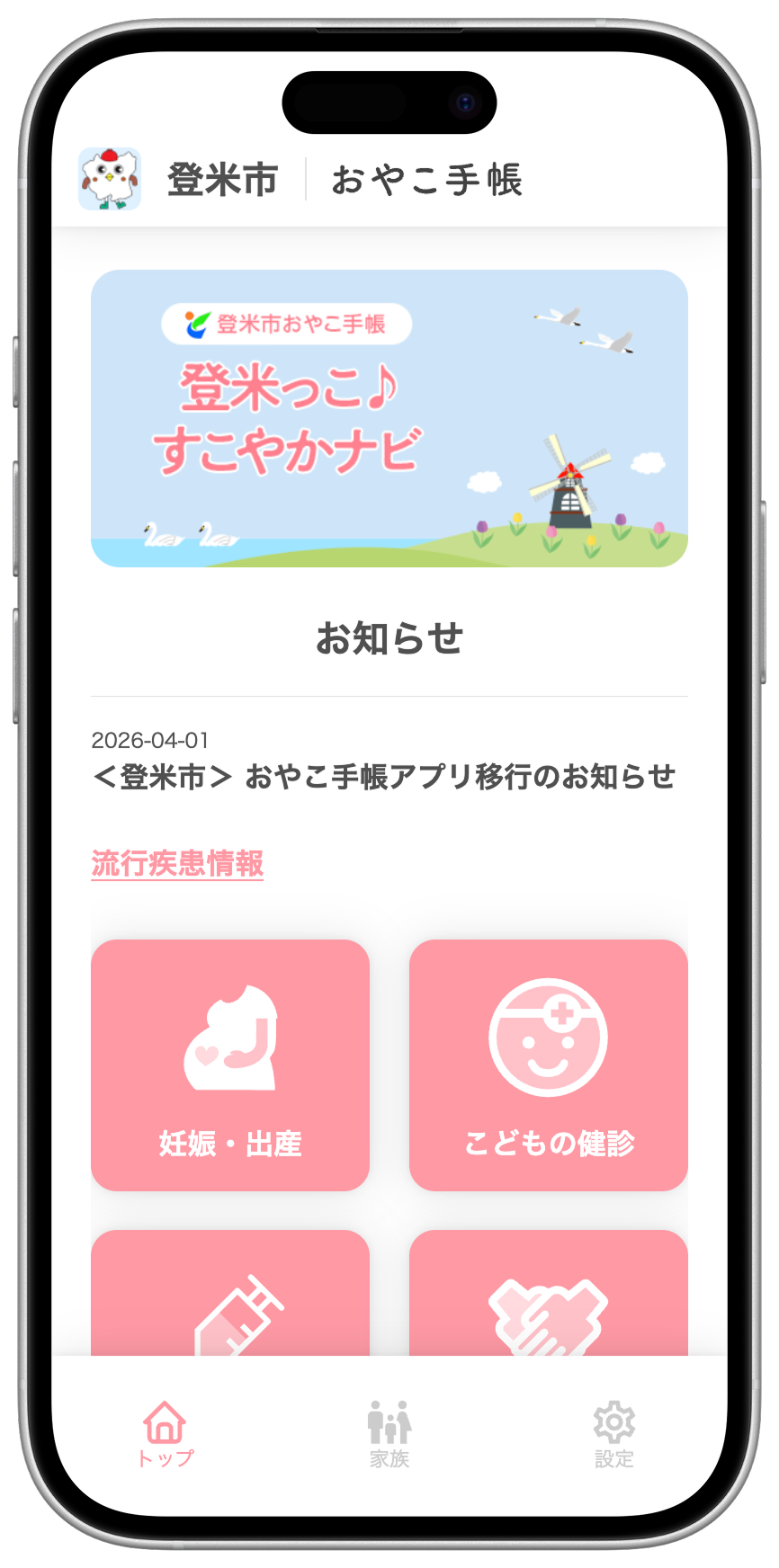Image resolution: width=779 pixels, height=1568 pixels.
Task: Switch to the 家族 tab
Action: point(389,1433)
